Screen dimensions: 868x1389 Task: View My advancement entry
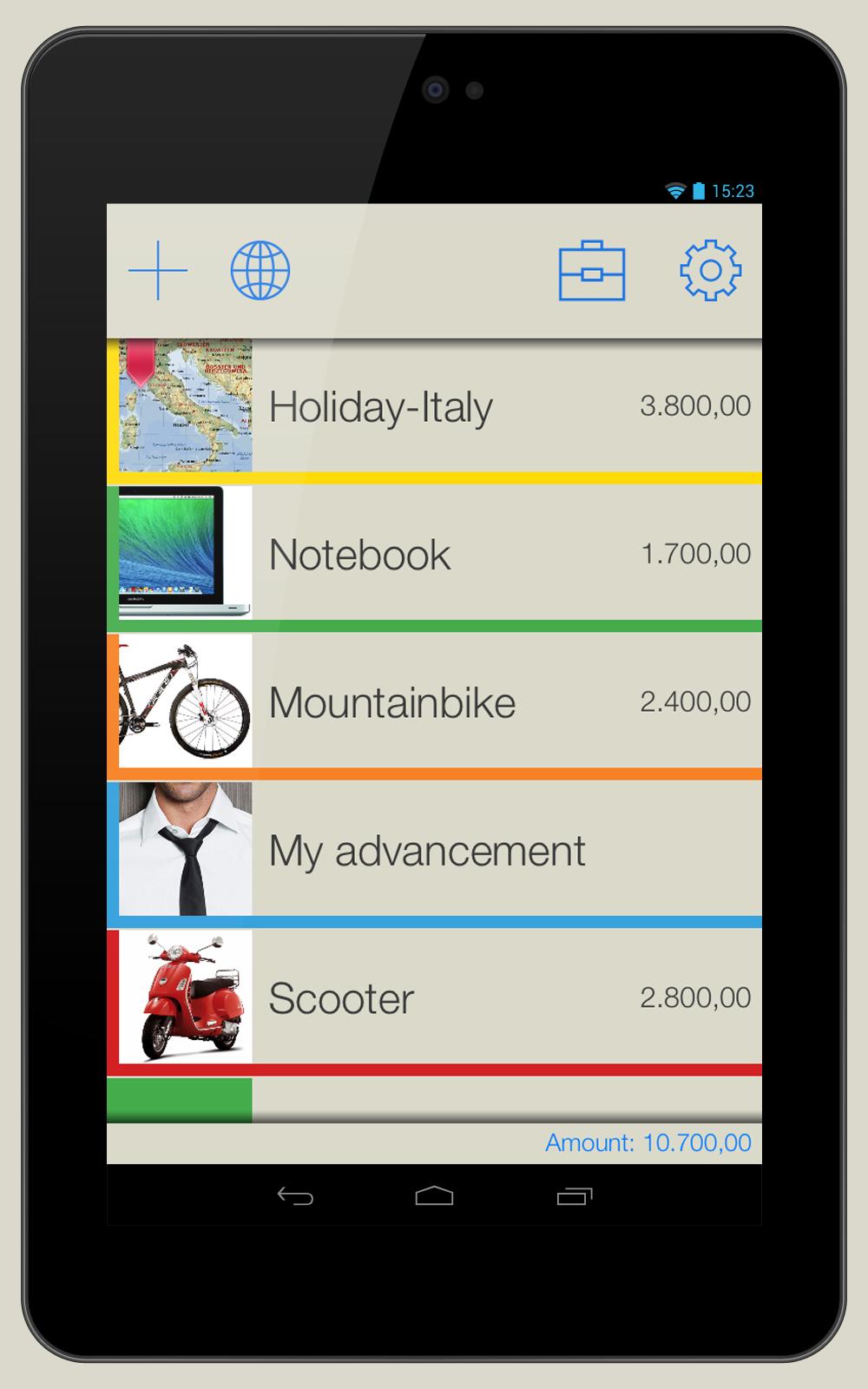(434, 850)
